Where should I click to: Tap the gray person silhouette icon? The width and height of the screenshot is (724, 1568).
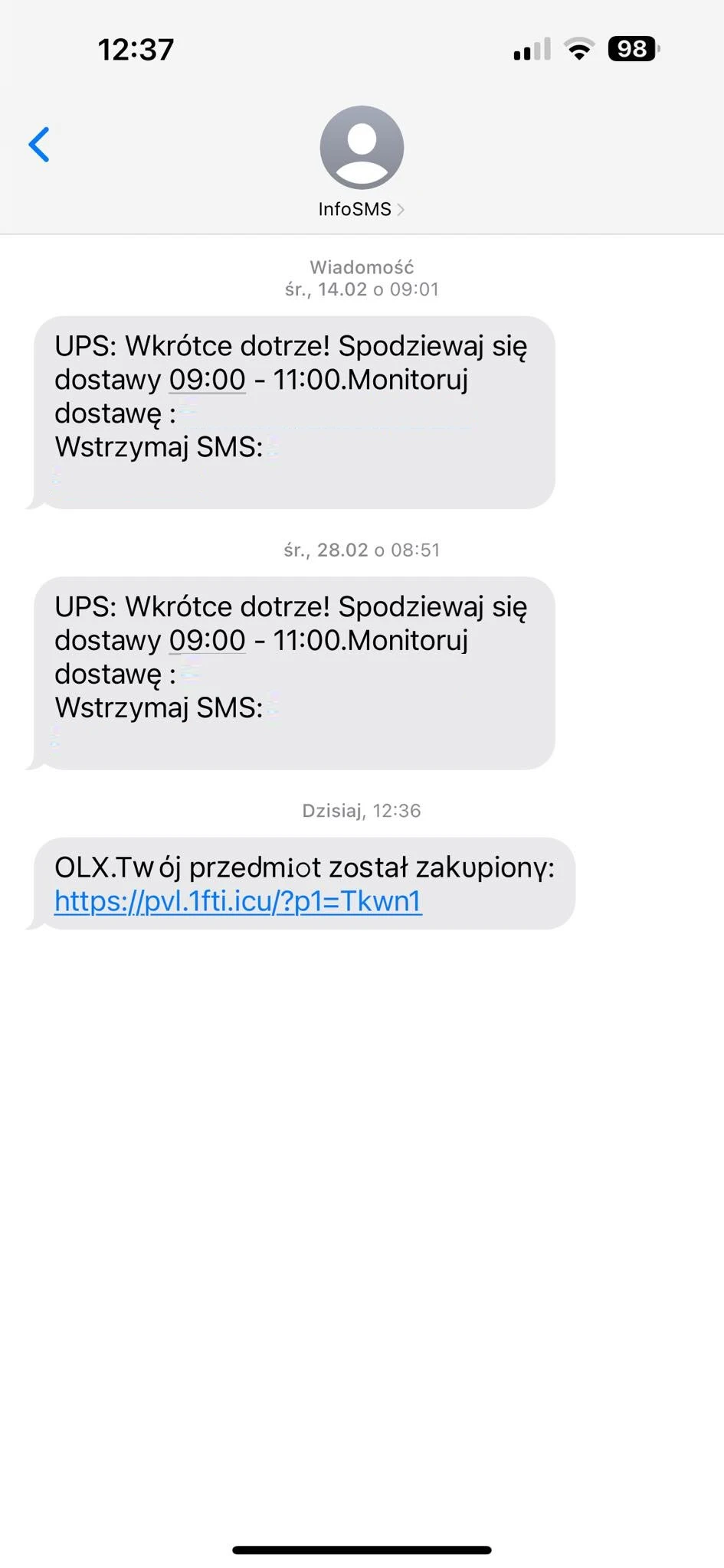(361, 147)
